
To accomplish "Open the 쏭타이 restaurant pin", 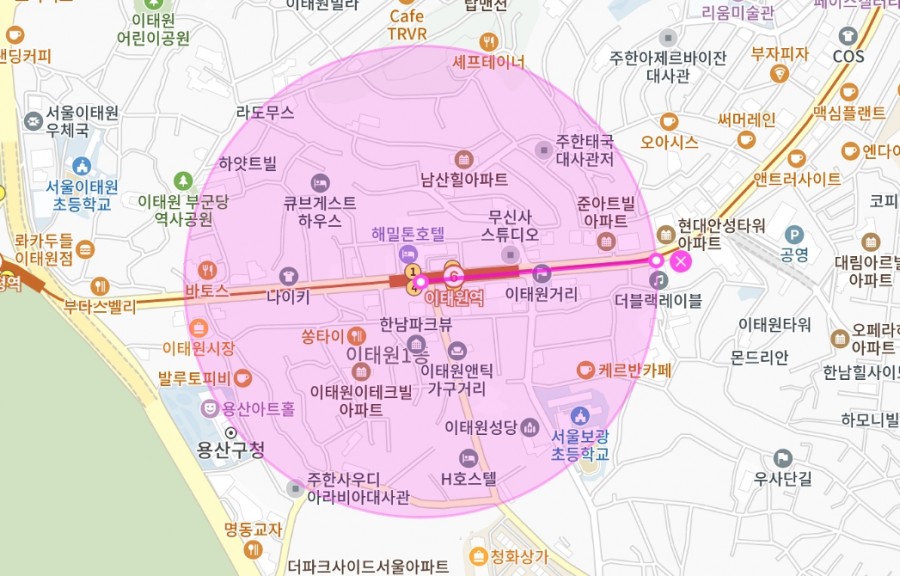I will (x=357, y=336).
